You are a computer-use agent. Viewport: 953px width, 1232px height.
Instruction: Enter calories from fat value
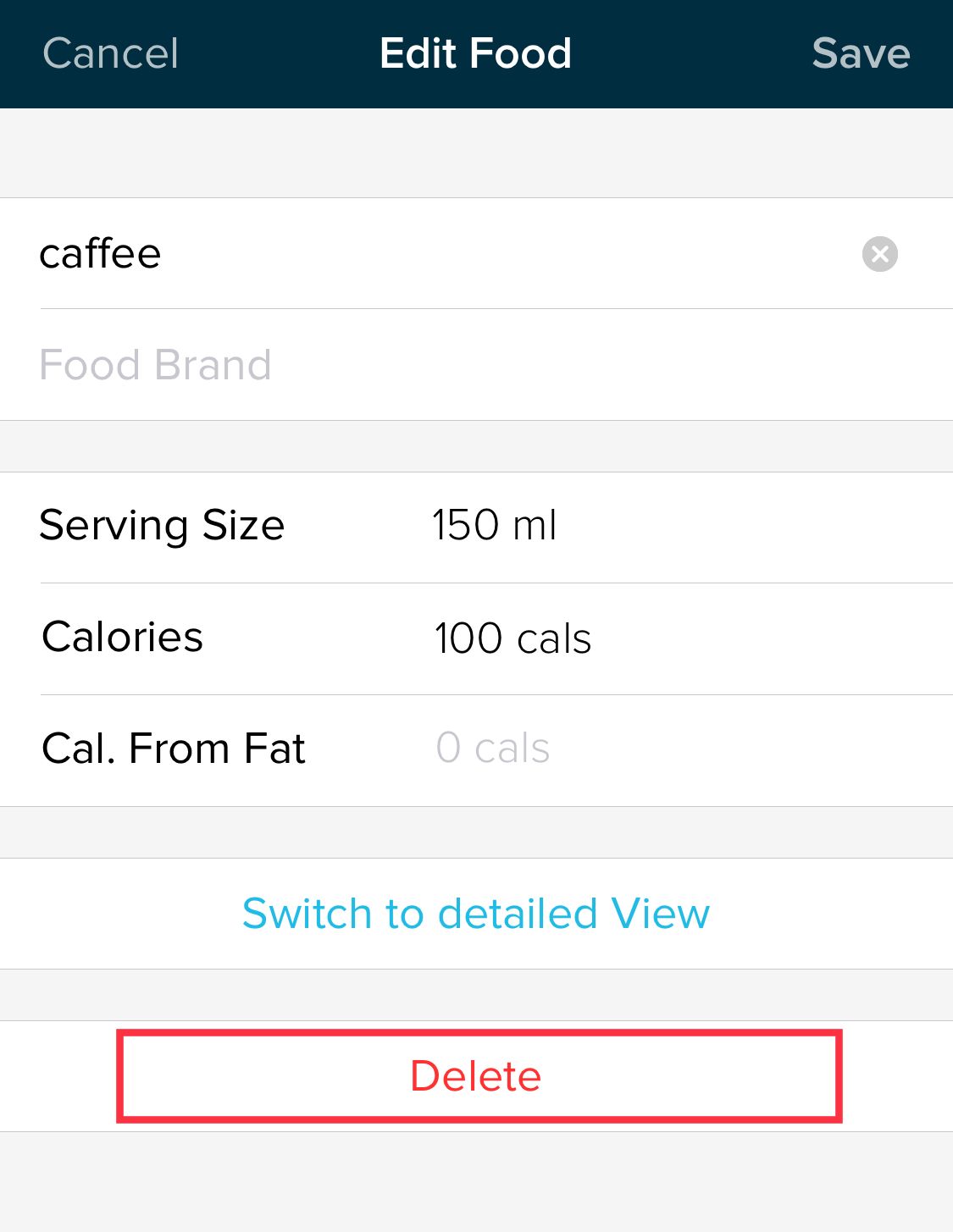[492, 749]
